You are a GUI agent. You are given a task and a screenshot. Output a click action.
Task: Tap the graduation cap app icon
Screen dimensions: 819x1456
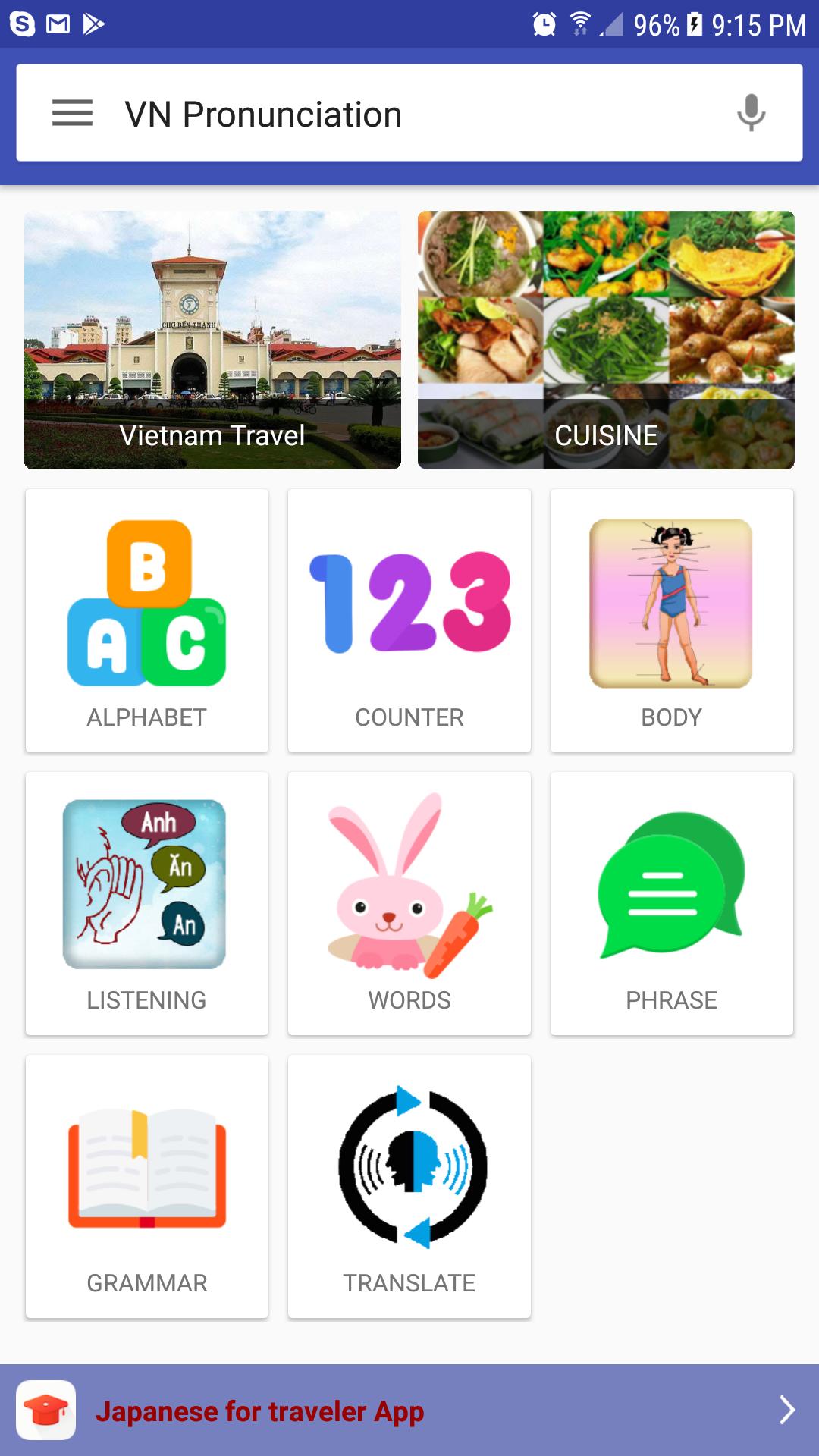pos(49,1411)
